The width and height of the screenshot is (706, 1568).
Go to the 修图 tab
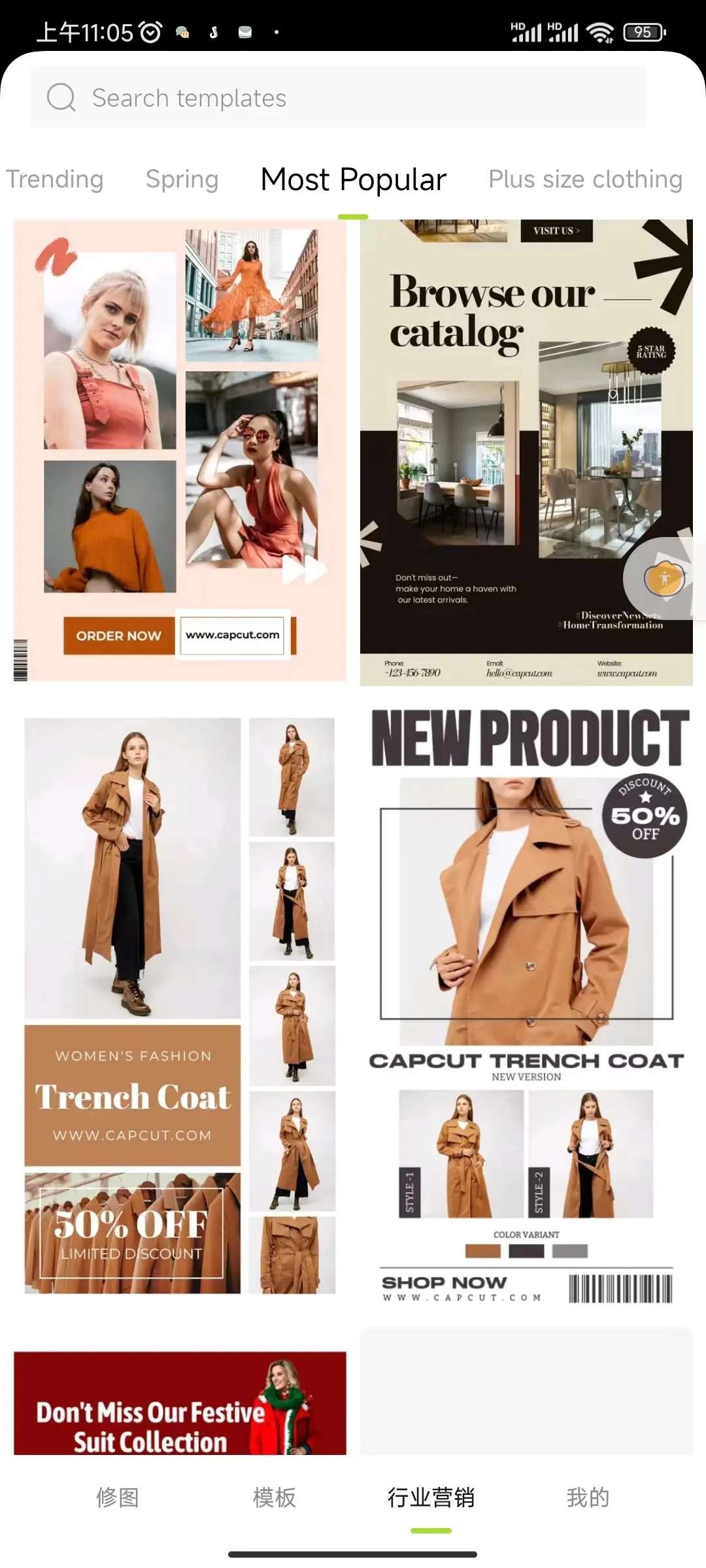(x=118, y=1497)
